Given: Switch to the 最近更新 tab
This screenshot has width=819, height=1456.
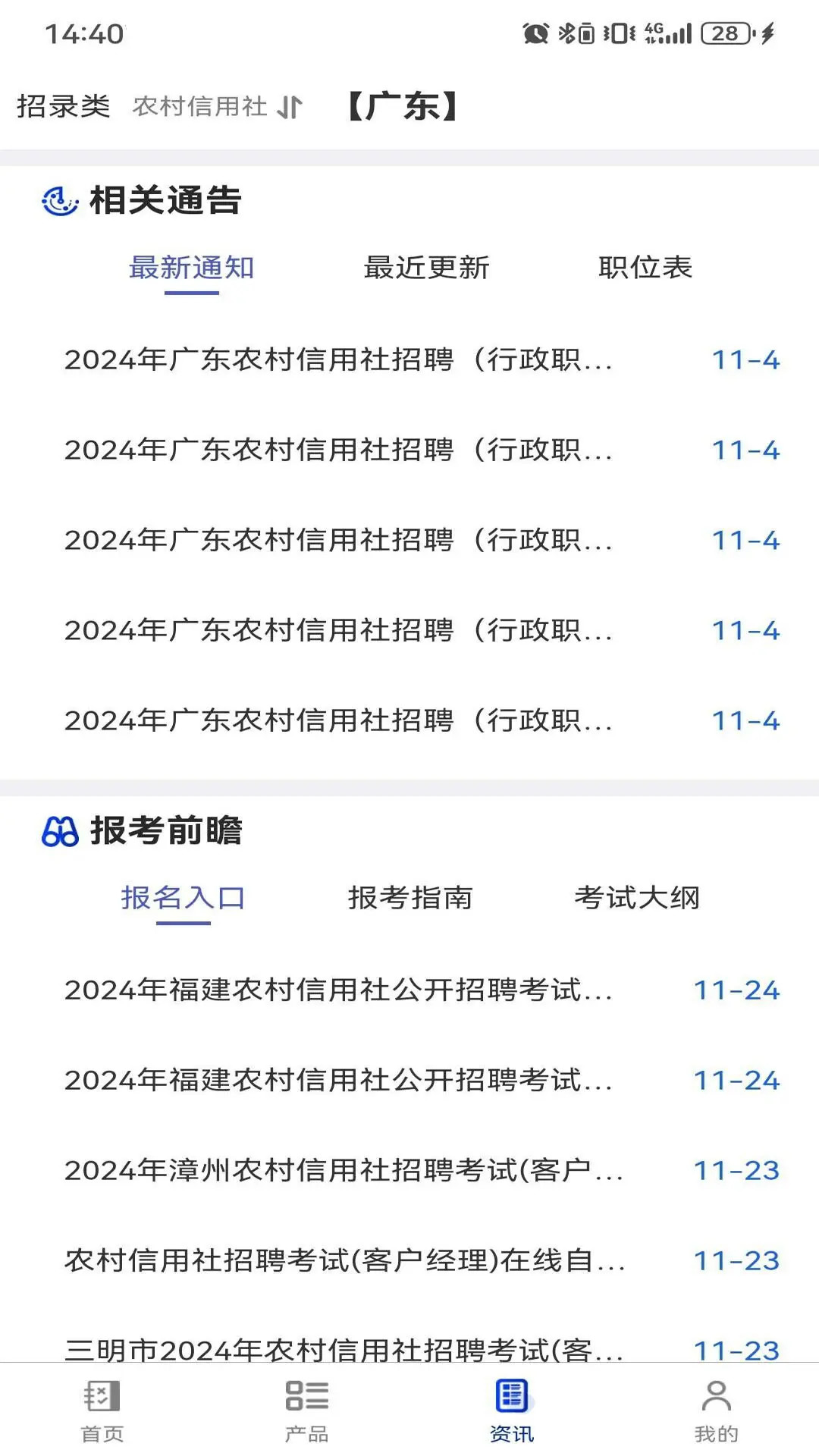Looking at the screenshot, I should pyautogui.click(x=428, y=267).
